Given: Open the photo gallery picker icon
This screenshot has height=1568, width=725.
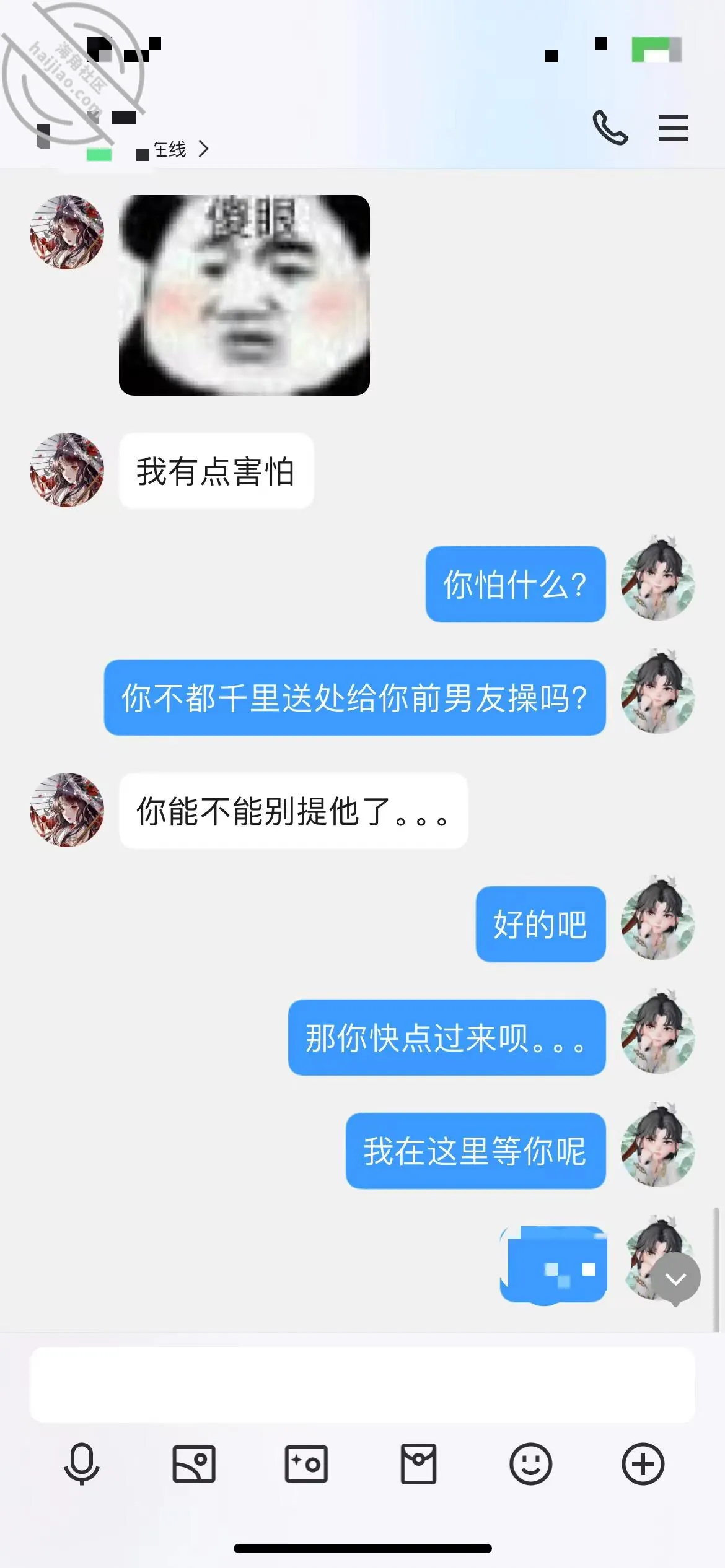Looking at the screenshot, I should pos(194,1464).
